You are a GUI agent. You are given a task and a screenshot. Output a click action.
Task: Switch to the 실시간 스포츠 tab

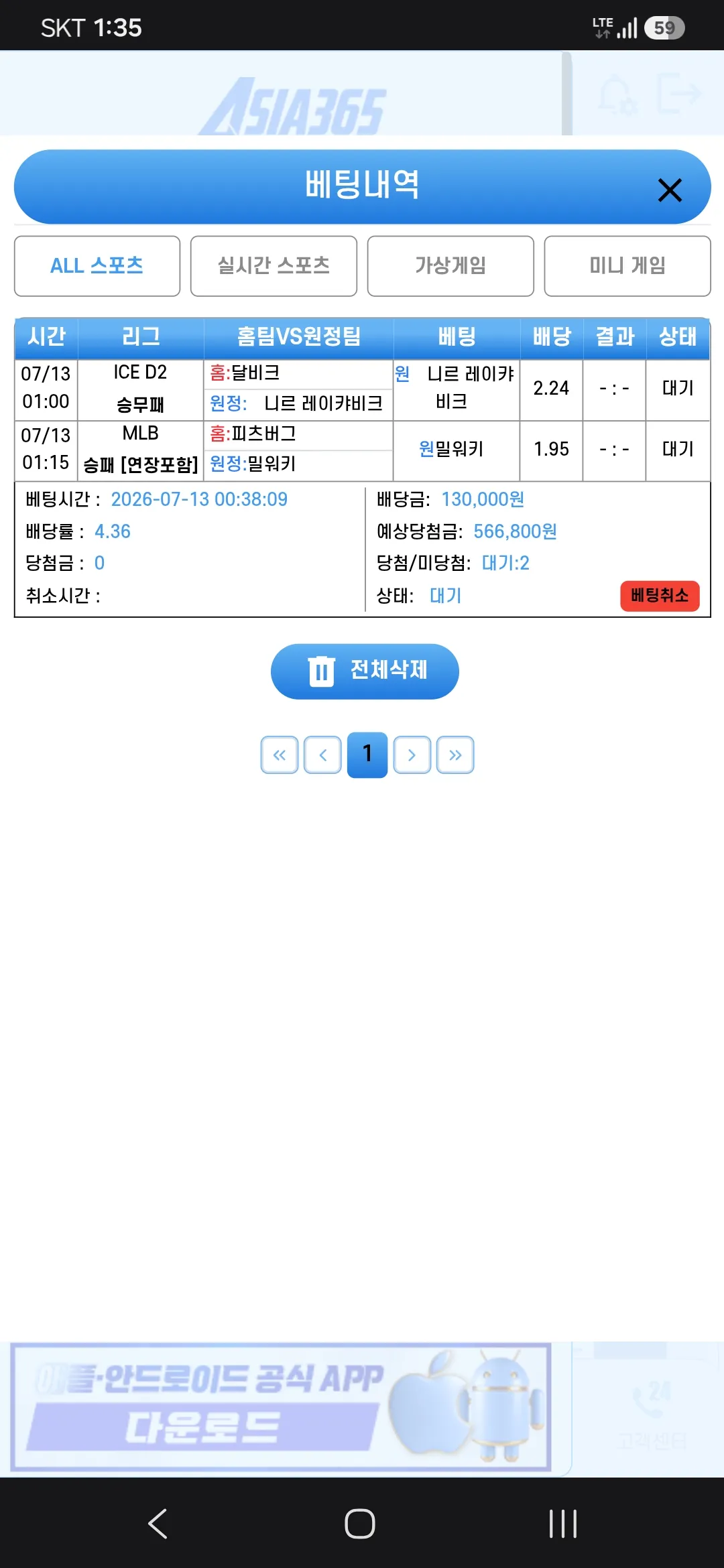tap(274, 266)
